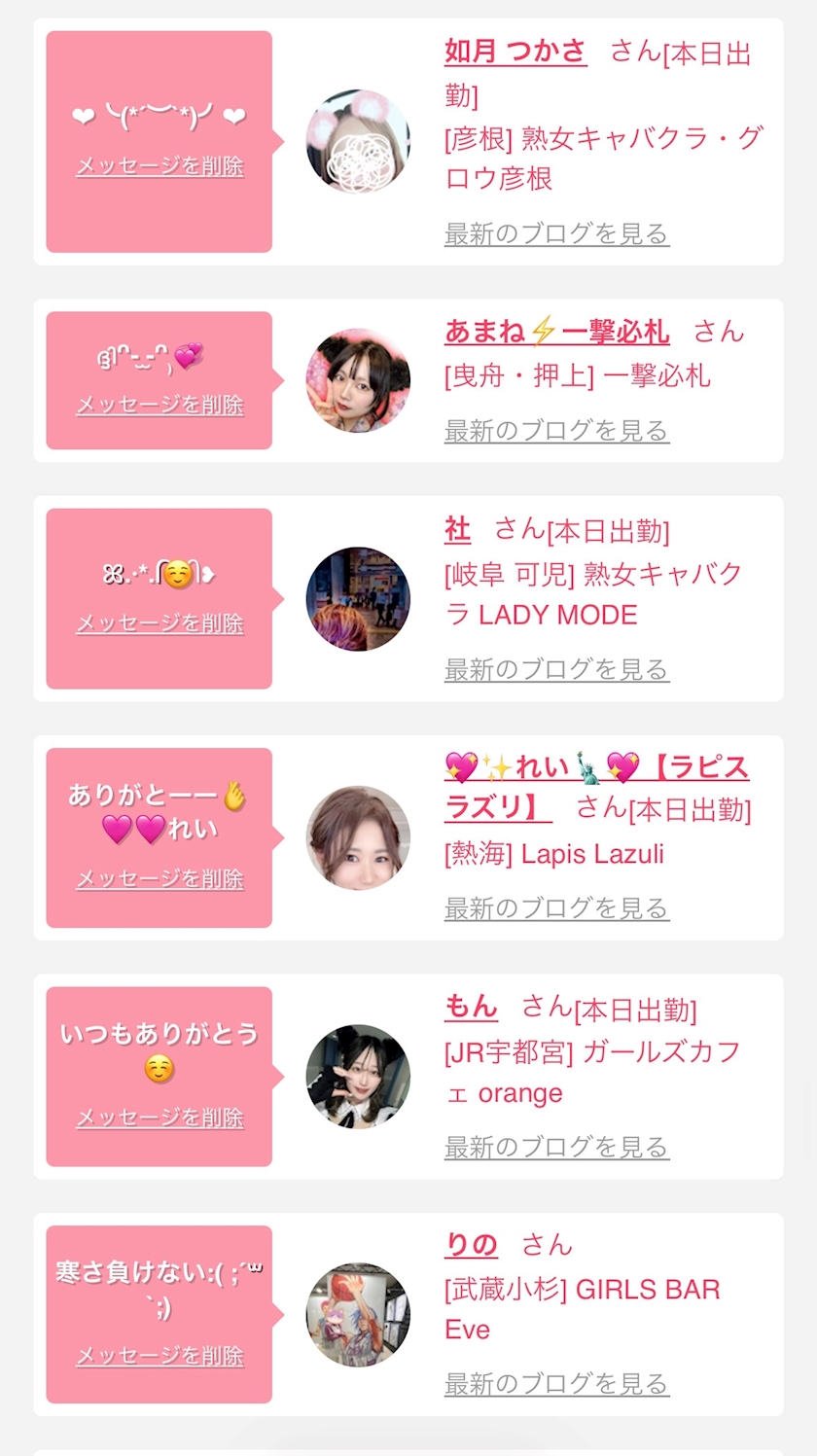Open もん profile link
This screenshot has width=817, height=1456.
coord(471,1007)
